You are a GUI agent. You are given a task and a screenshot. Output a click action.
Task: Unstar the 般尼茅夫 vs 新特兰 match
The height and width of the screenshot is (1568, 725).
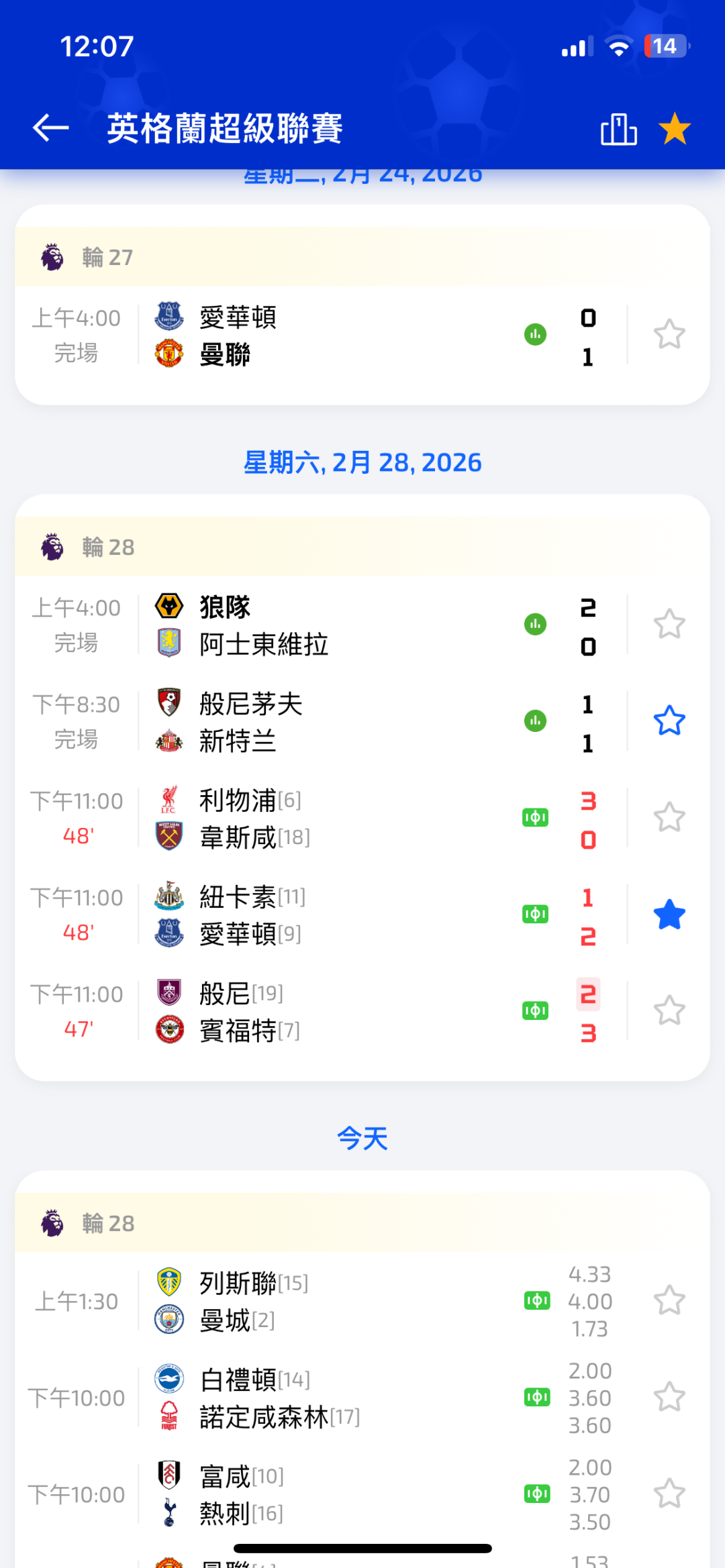tap(669, 721)
